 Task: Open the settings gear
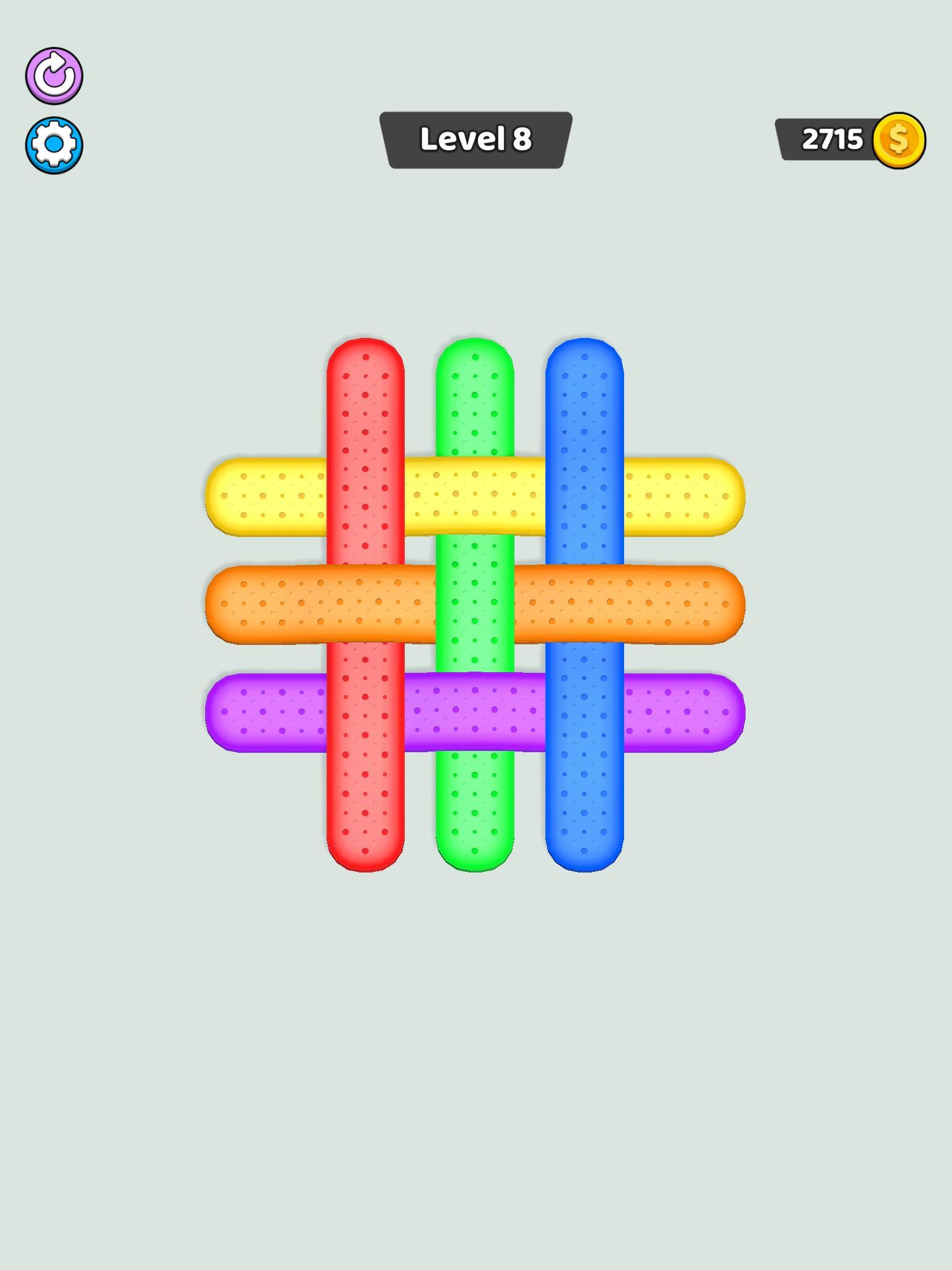coord(54,145)
